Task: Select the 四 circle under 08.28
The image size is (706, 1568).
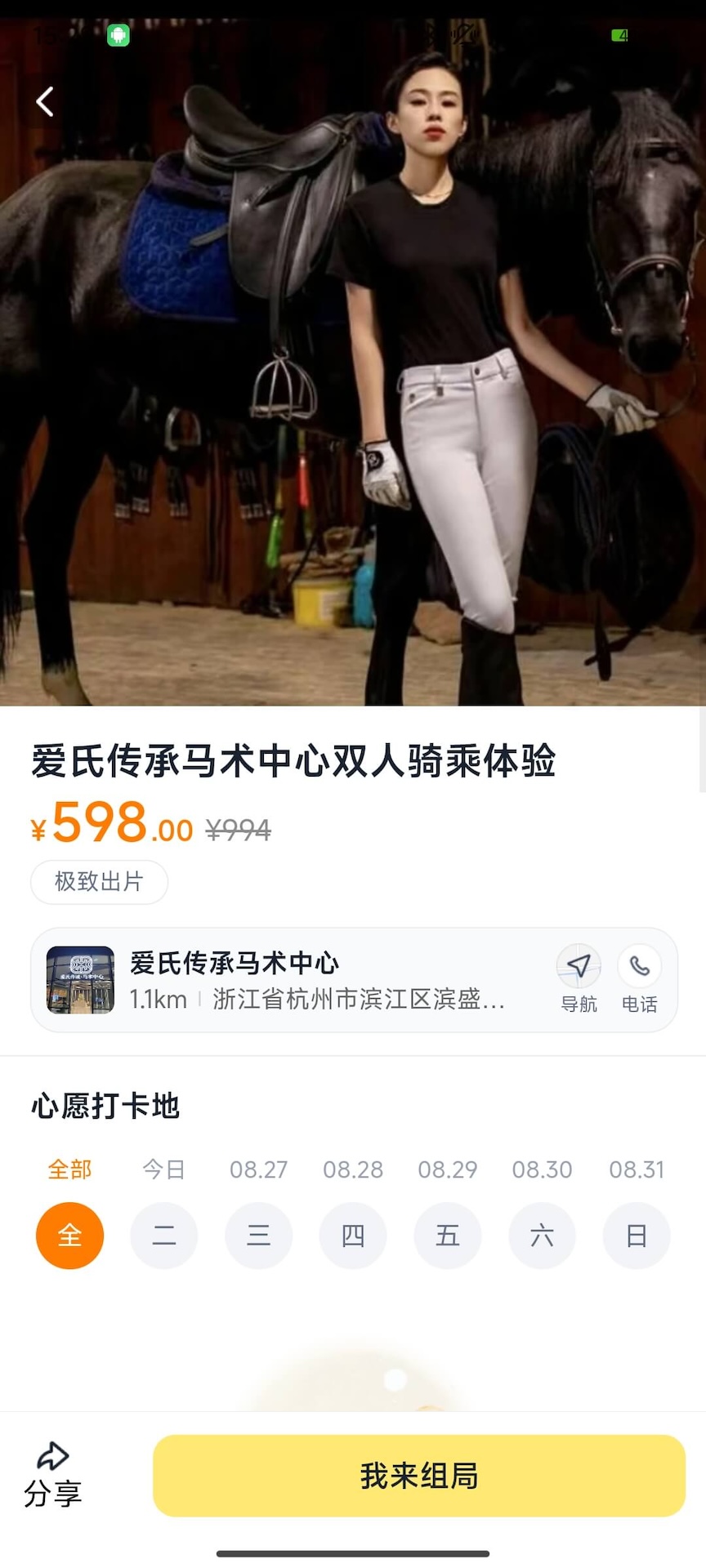Action: point(353,1236)
